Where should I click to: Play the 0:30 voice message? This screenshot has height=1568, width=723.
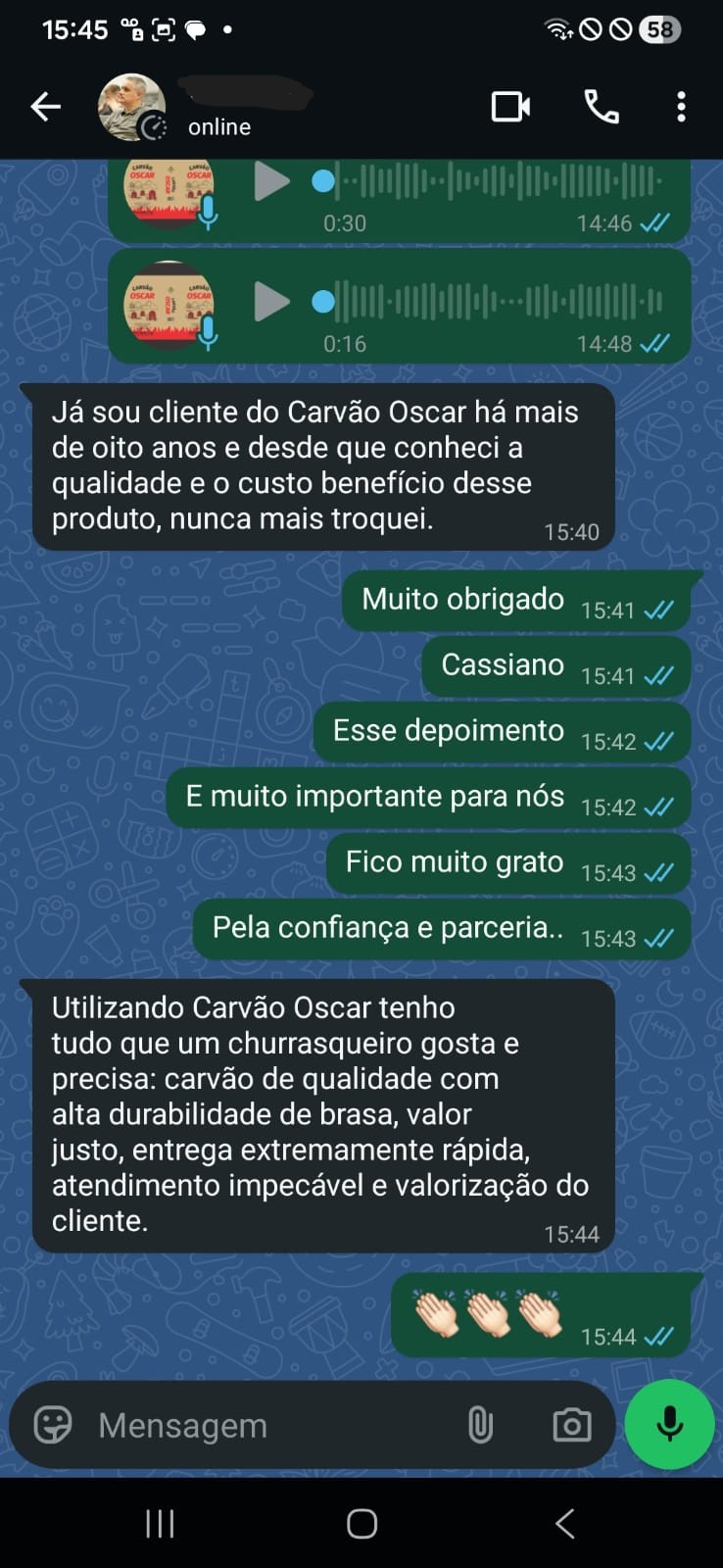(x=271, y=181)
